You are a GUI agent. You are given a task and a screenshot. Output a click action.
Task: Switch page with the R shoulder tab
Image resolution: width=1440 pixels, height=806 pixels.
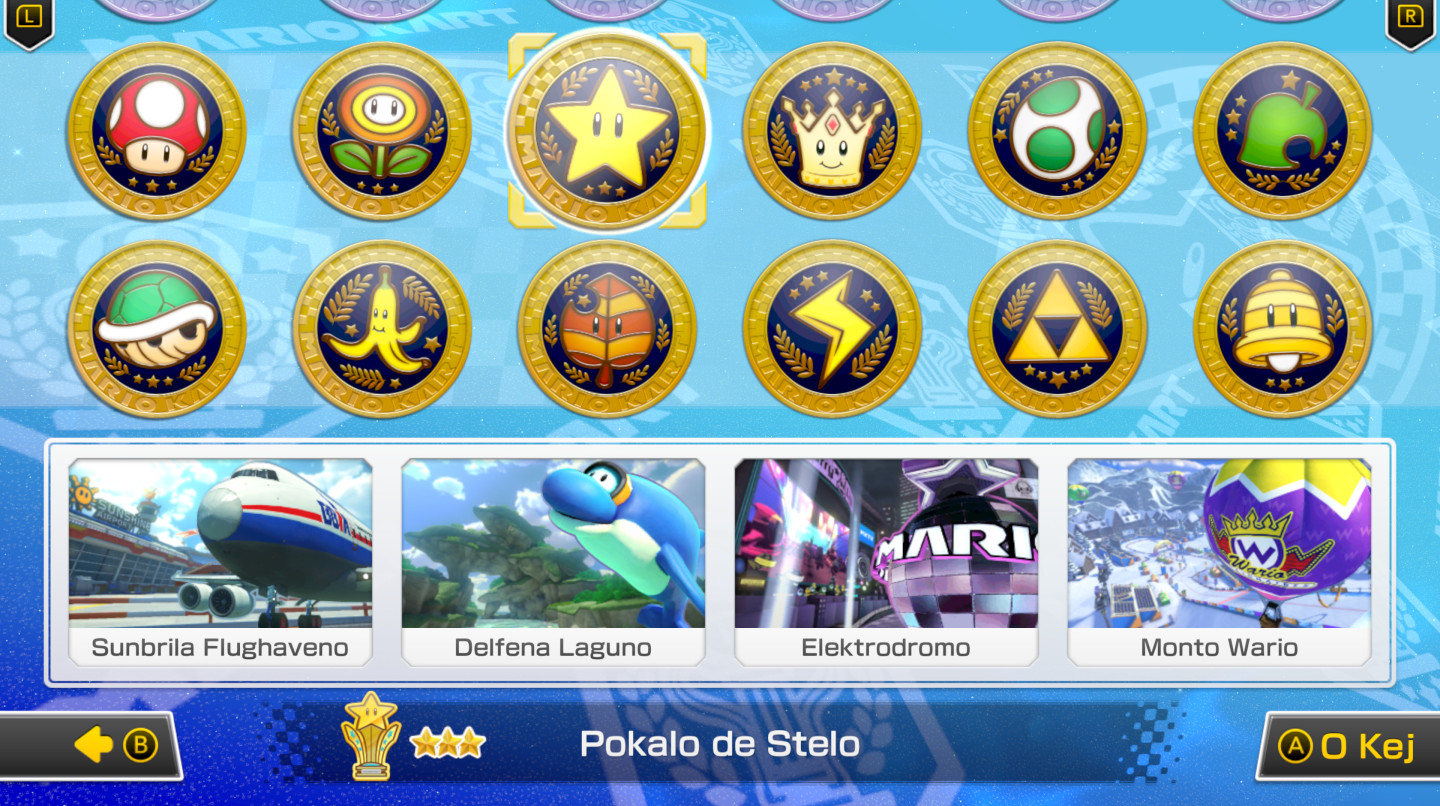(x=1411, y=20)
